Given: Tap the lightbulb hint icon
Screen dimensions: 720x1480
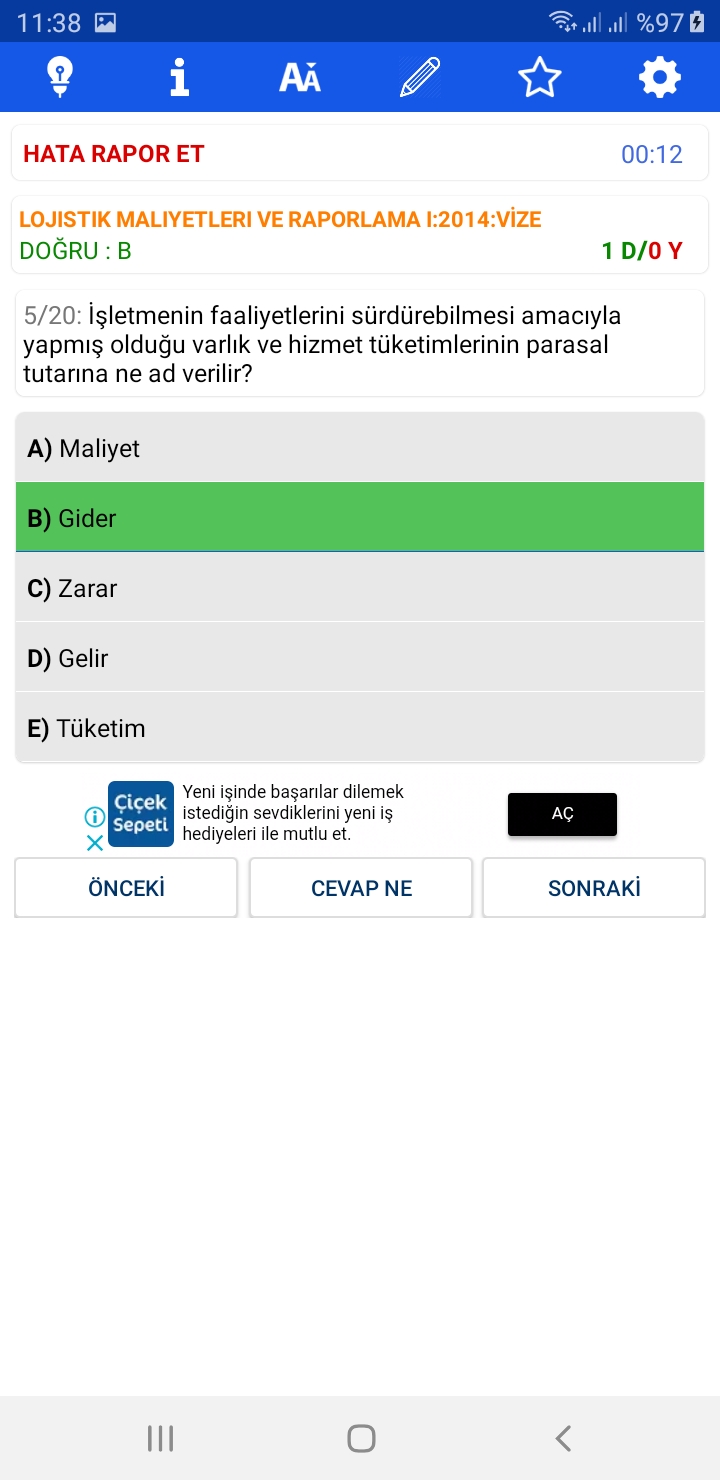Looking at the screenshot, I should (x=60, y=77).
